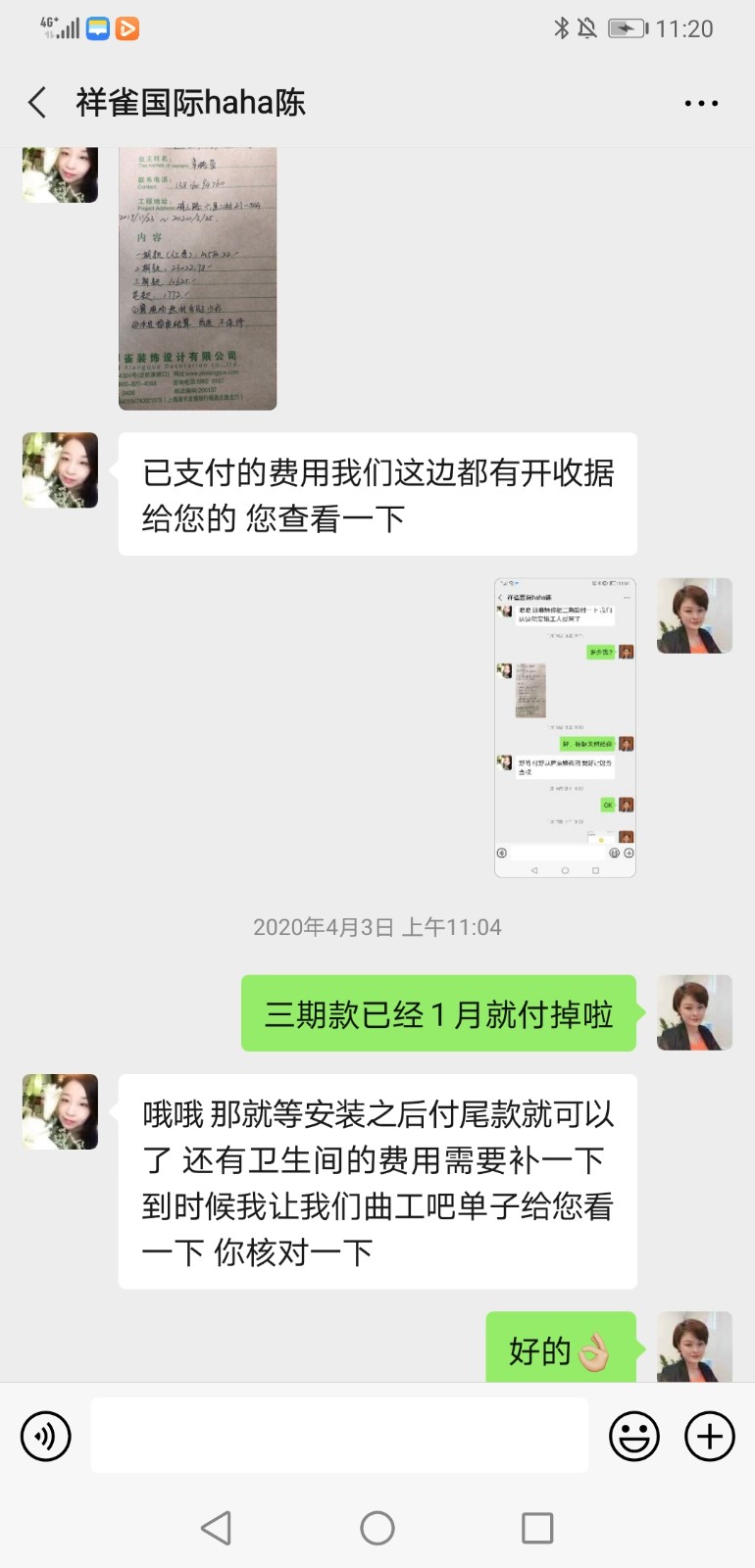Open contact avatar beside 已支付的费用 message

[60, 470]
